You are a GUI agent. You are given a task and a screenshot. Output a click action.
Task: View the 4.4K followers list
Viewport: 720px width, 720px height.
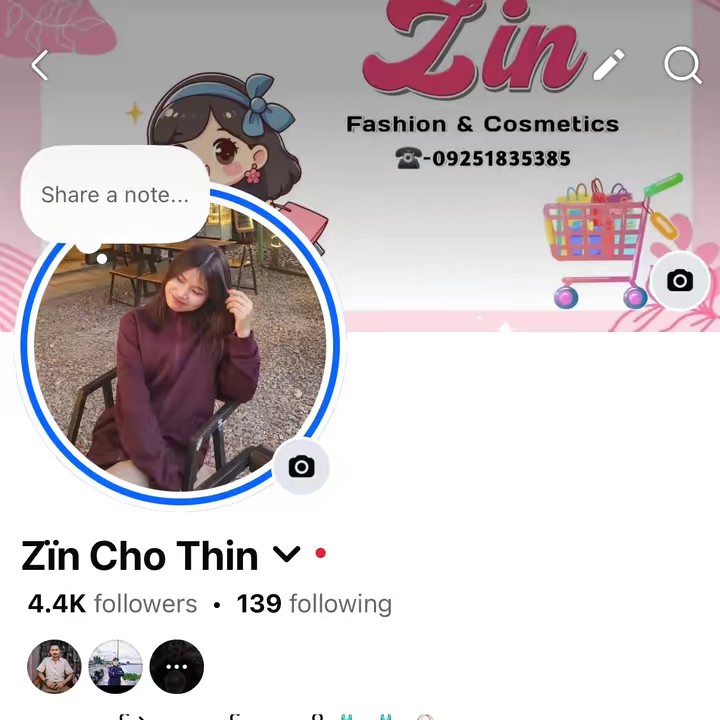[x=112, y=604]
